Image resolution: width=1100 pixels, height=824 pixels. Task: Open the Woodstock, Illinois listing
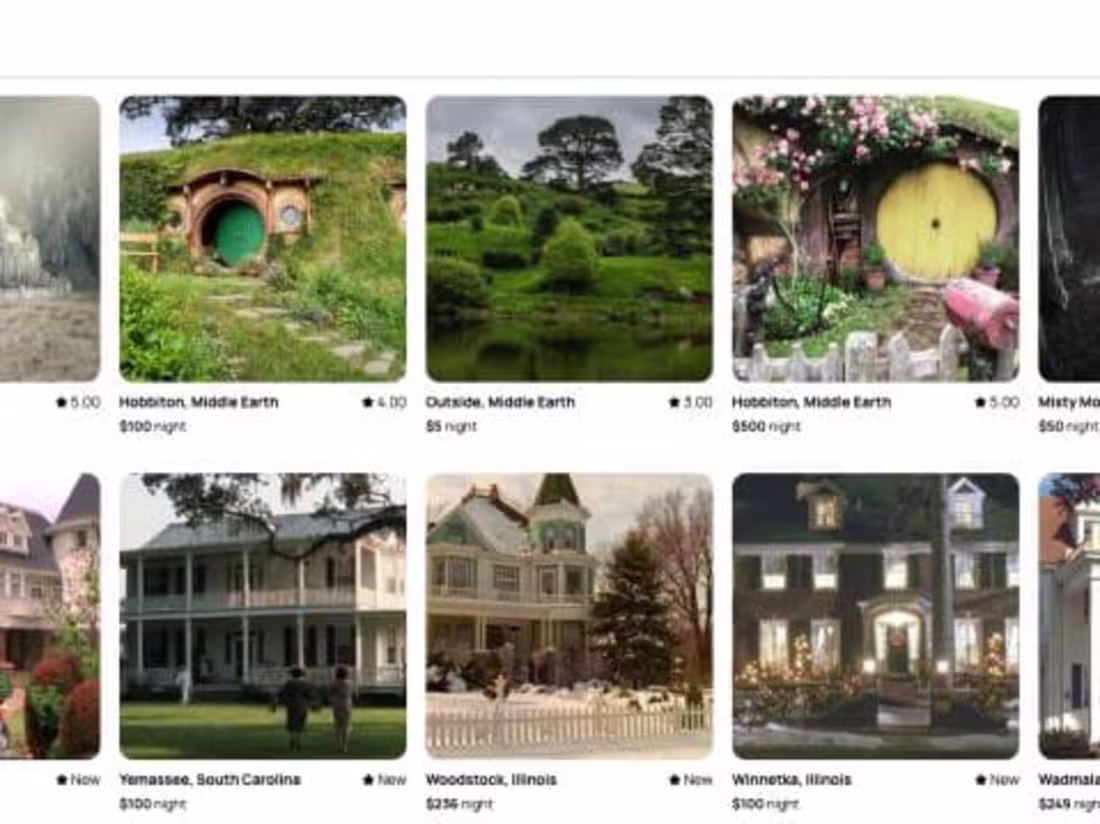(569, 615)
